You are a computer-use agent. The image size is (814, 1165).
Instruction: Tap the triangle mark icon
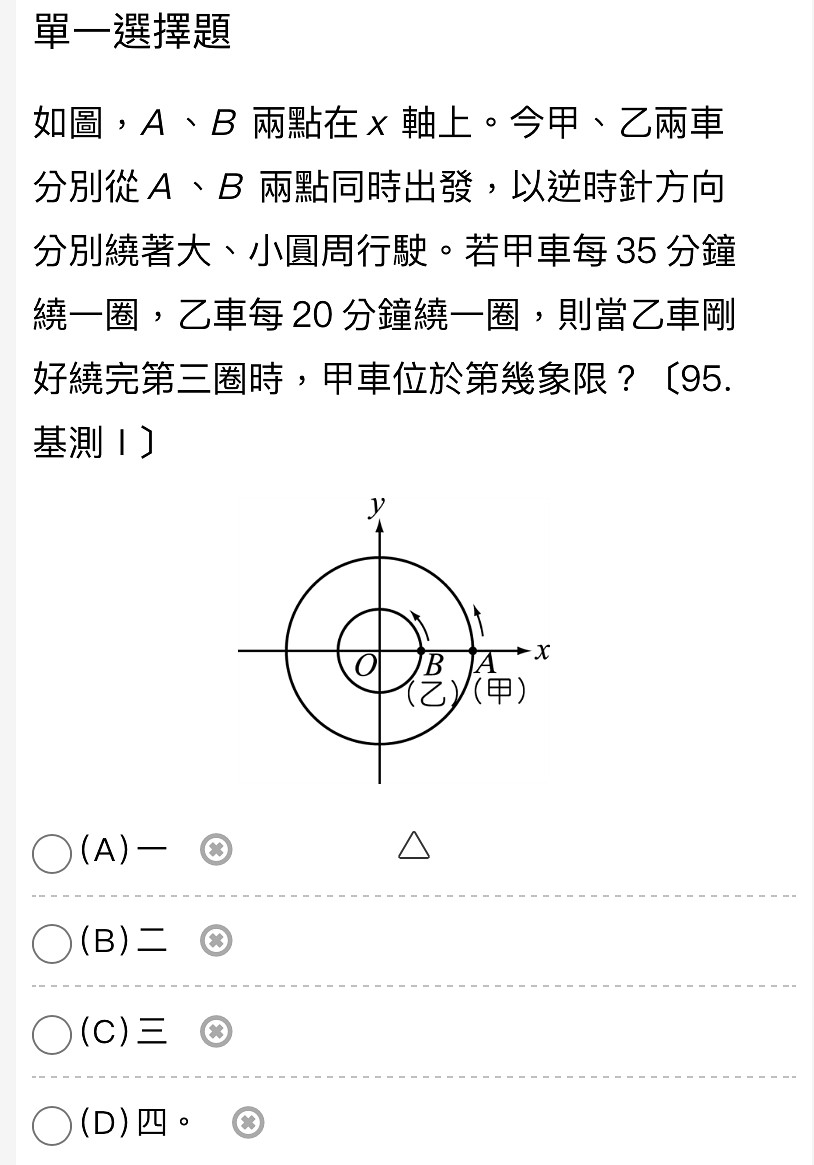tap(413, 846)
